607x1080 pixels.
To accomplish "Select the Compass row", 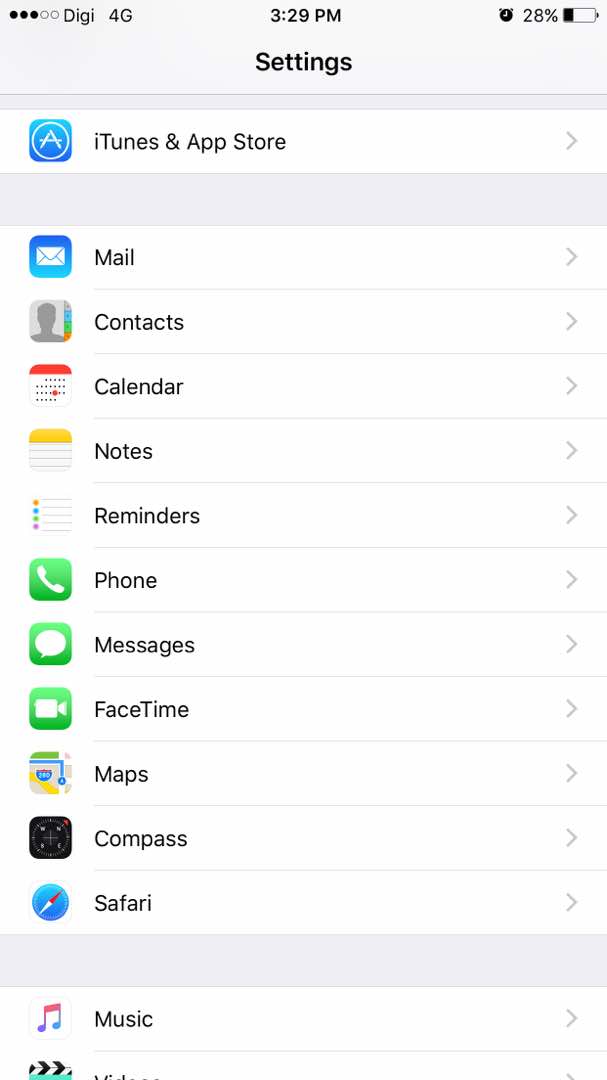I will [303, 838].
